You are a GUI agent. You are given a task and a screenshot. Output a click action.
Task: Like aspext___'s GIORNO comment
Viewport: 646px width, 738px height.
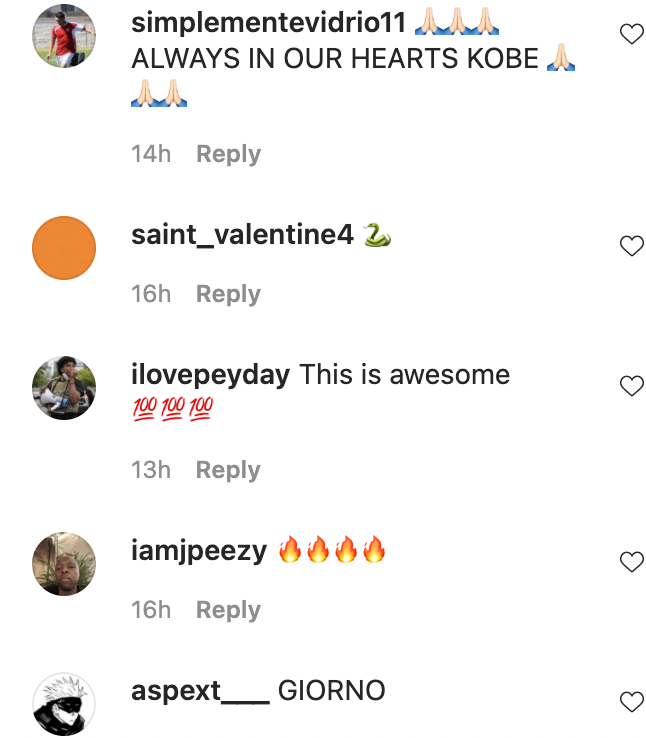tap(631, 702)
